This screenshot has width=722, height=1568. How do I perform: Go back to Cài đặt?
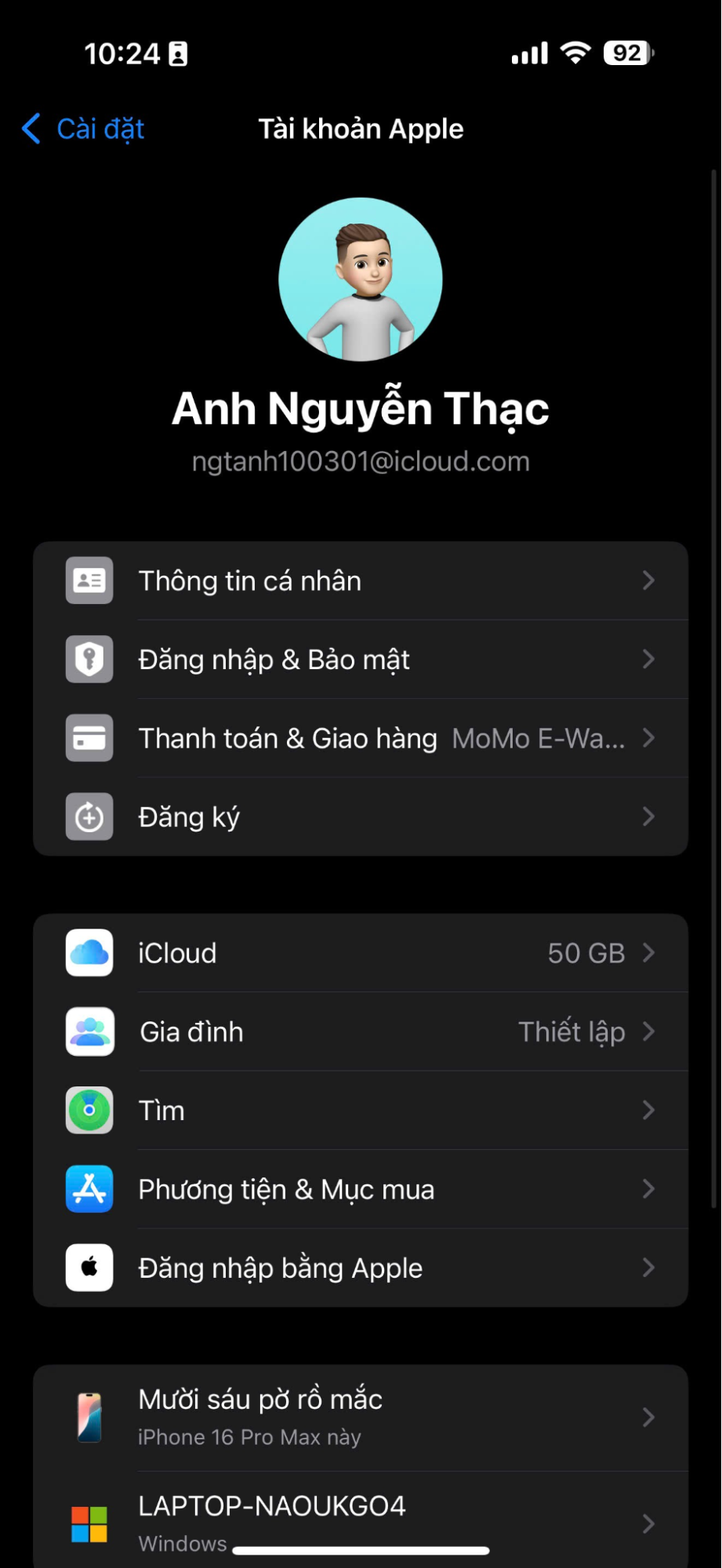pos(84,129)
